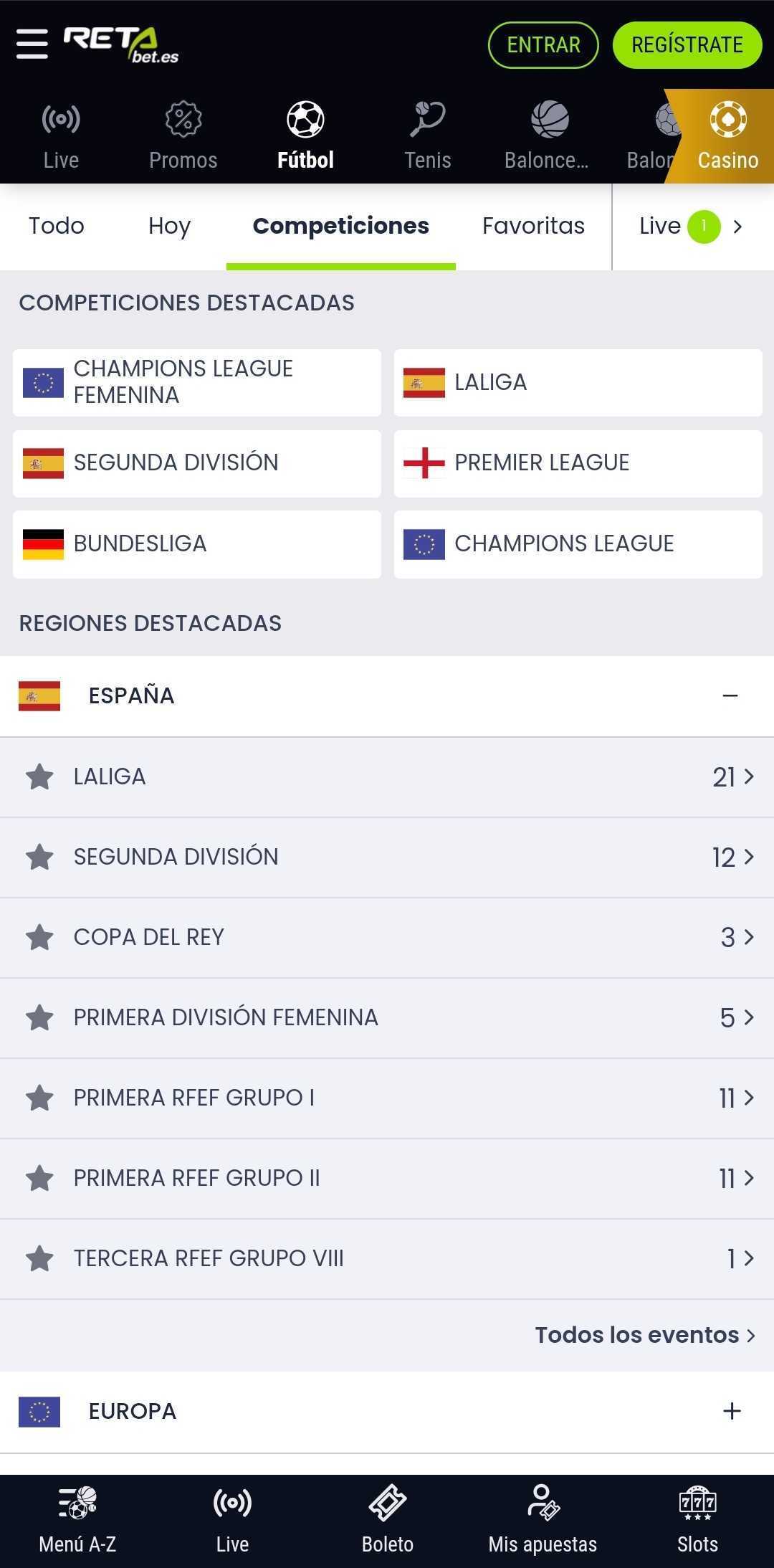Tap the ENTRAR login button
Screen dimensions: 774x1568
tap(543, 45)
